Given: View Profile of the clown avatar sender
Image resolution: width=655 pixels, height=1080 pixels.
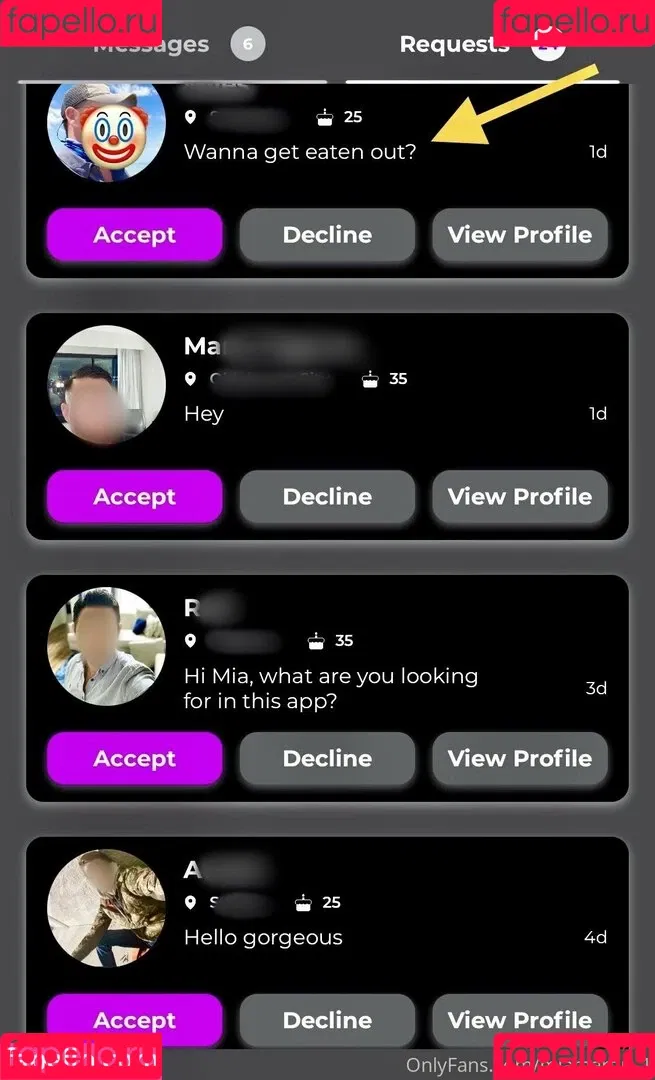Looking at the screenshot, I should (519, 235).
